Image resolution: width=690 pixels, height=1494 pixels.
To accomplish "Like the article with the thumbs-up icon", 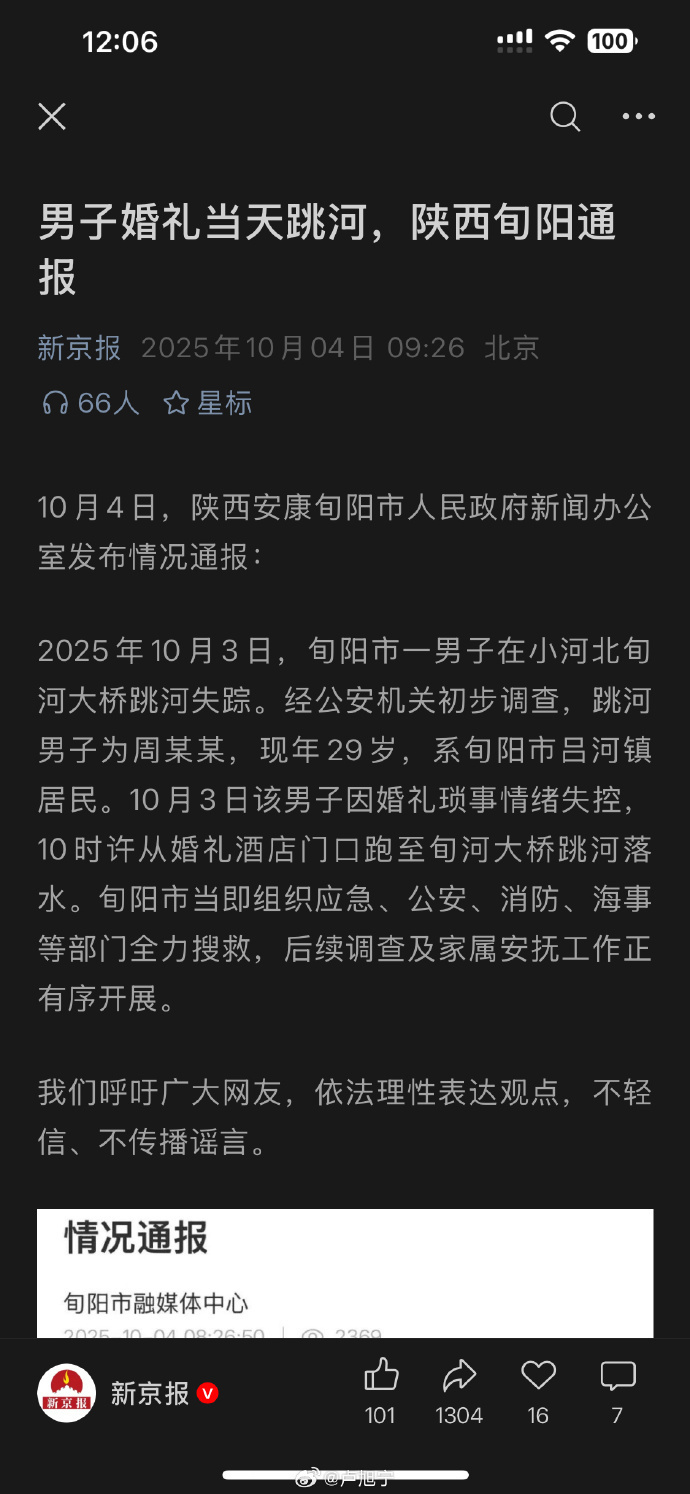I will coord(381,1377).
